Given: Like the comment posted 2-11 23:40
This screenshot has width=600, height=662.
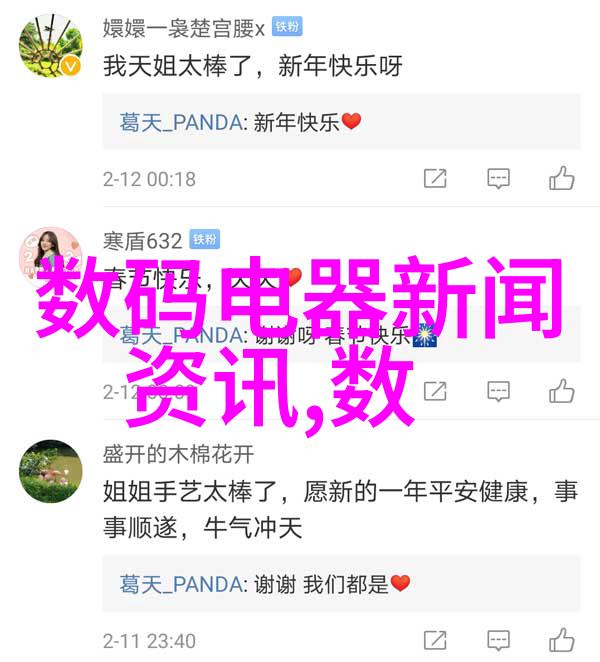Looking at the screenshot, I should (x=561, y=640).
